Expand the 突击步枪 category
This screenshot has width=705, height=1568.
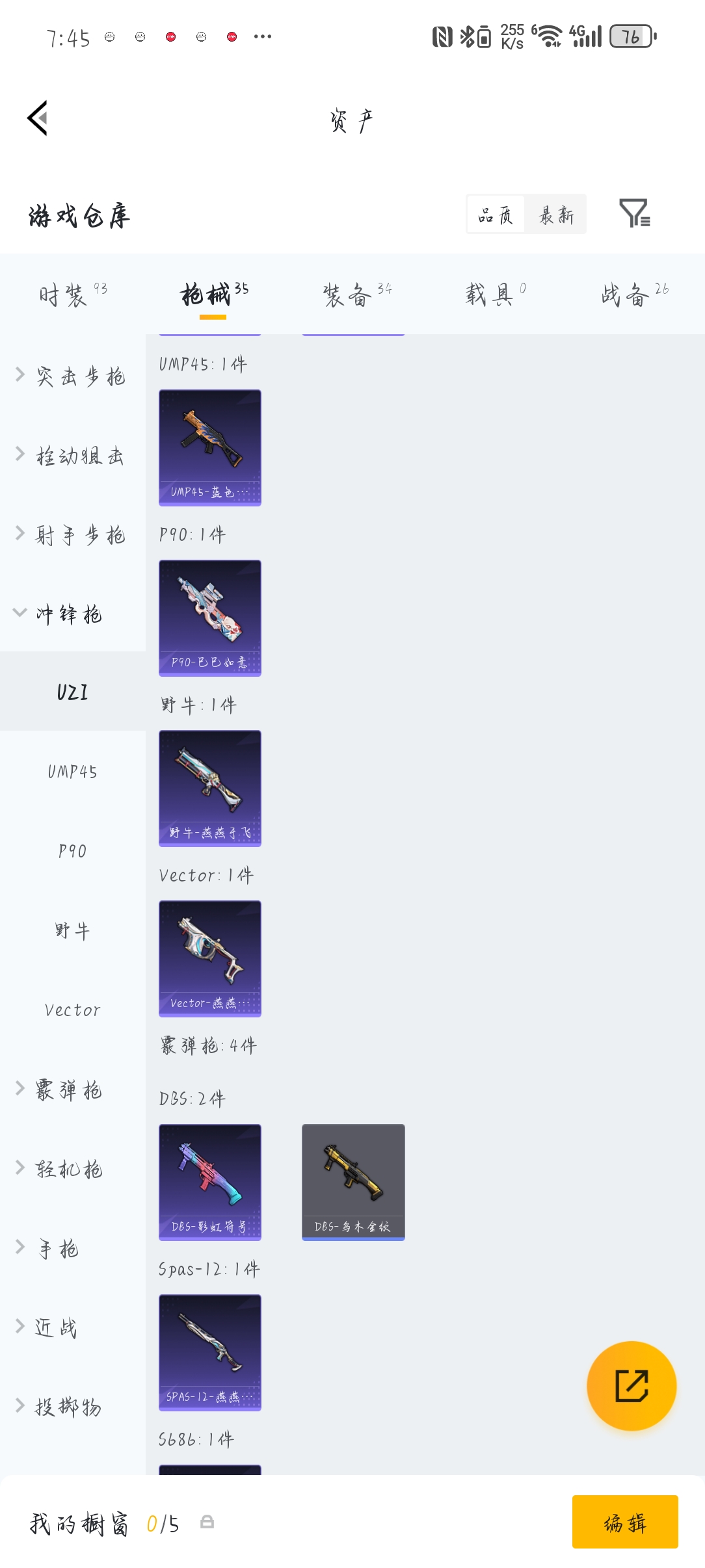point(73,376)
